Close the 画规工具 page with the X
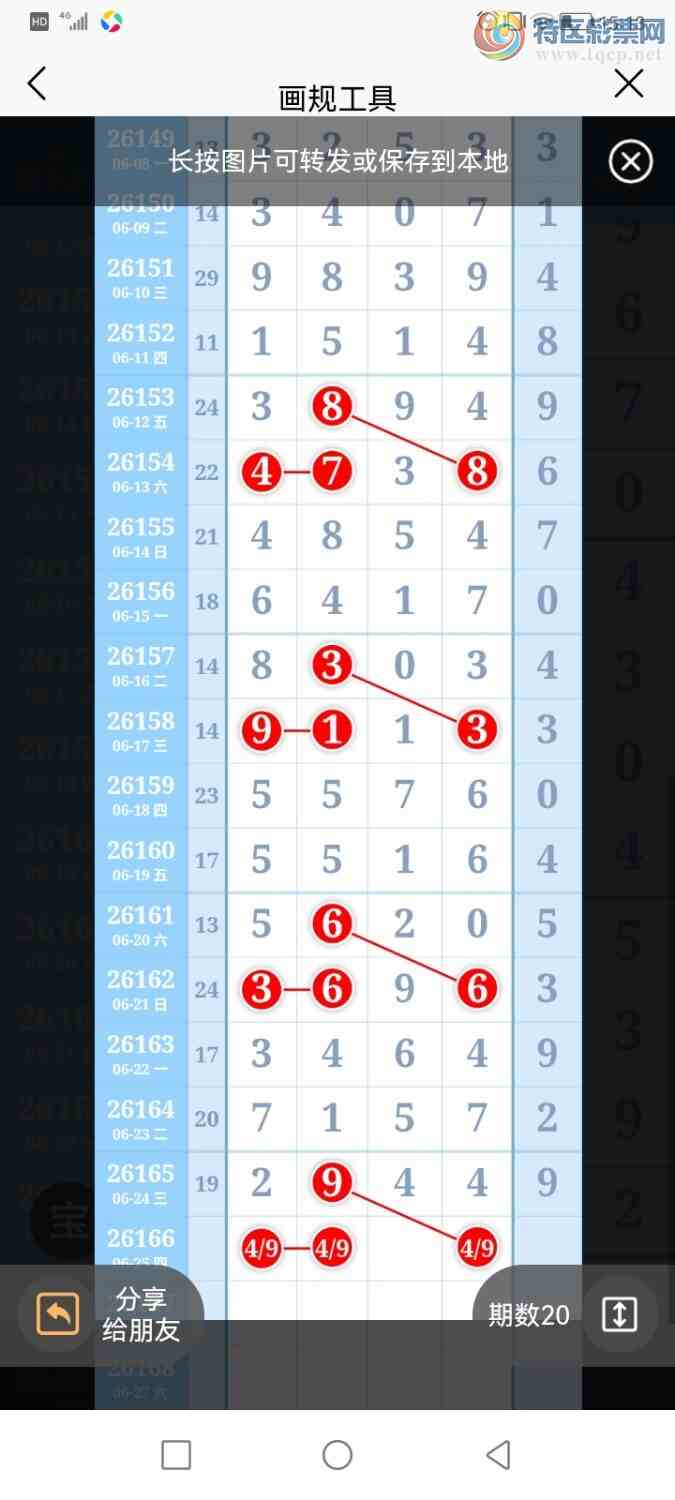Viewport: 675px width, 1500px height. (629, 83)
